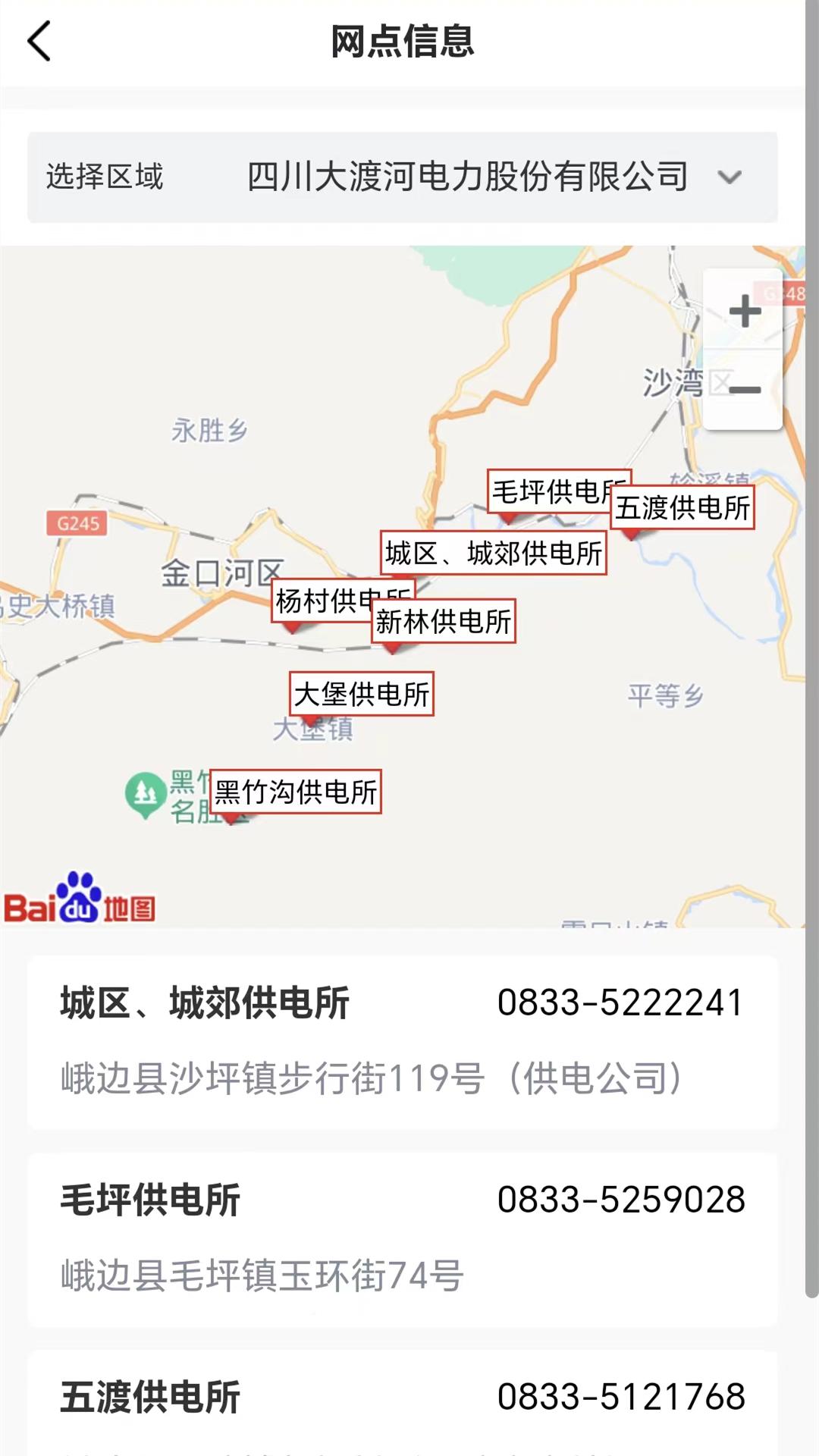Tap the 新林供电所 map label

click(x=444, y=621)
